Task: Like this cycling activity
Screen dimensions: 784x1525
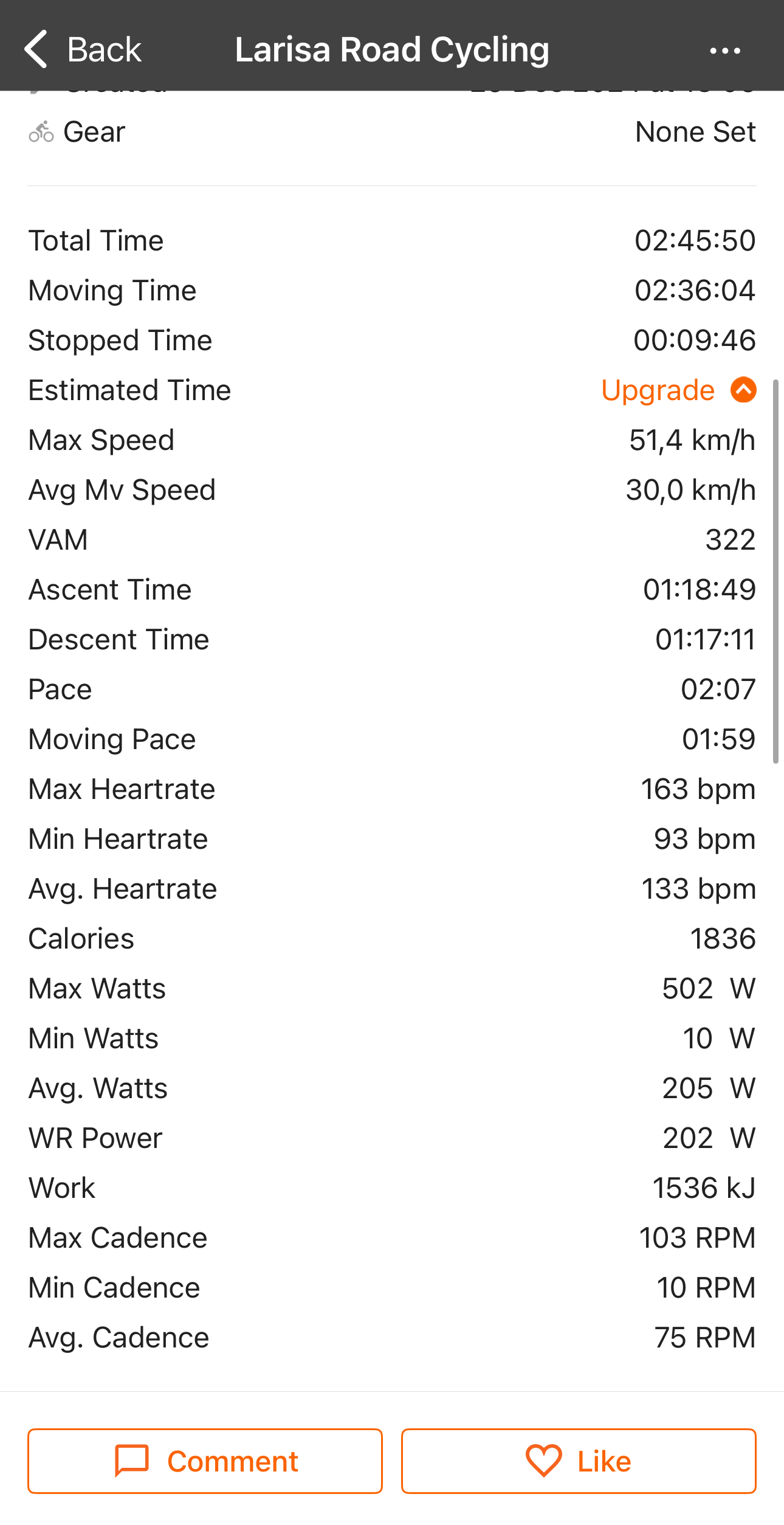Action: [579, 1461]
